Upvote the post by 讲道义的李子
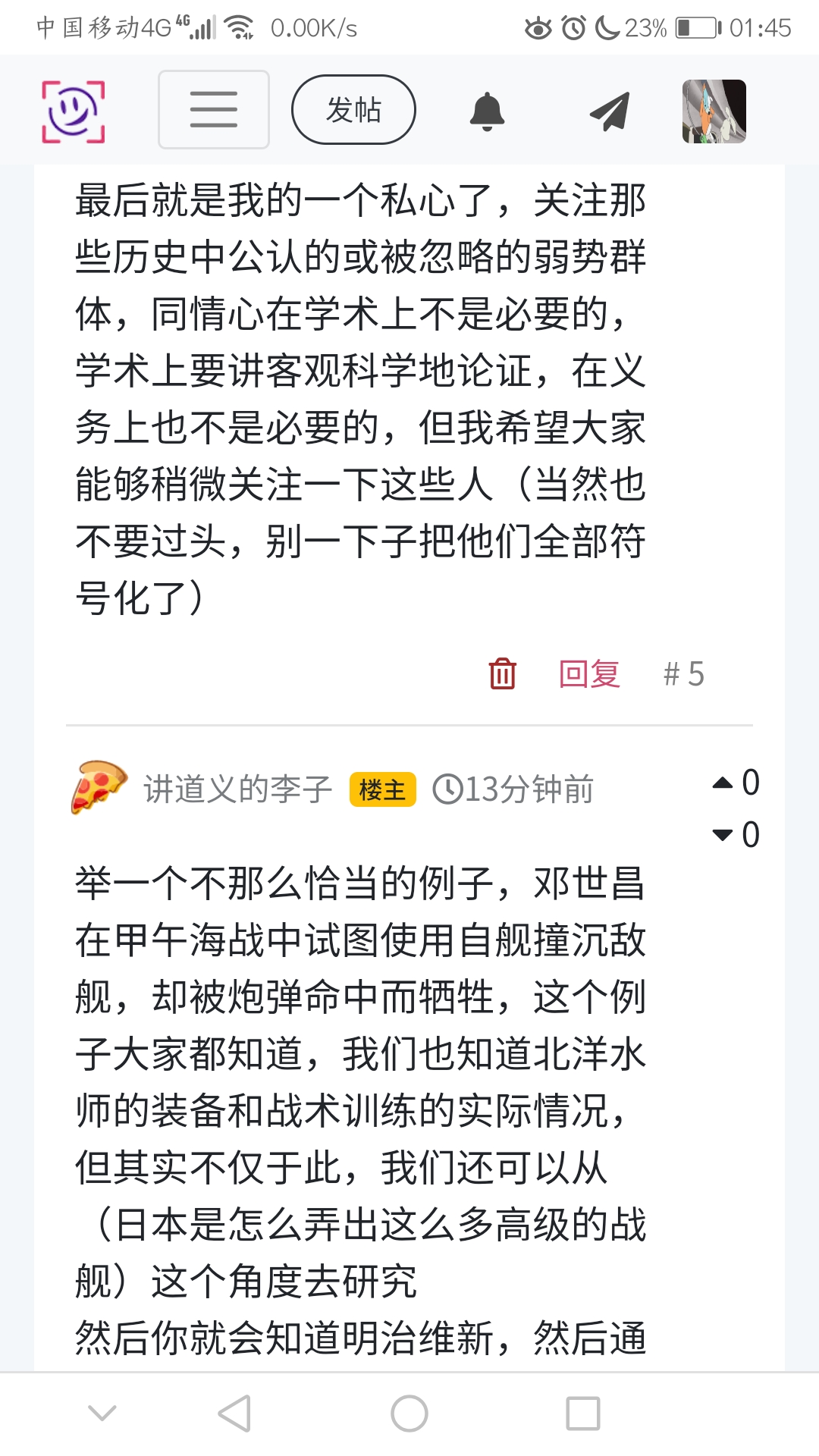This screenshot has width=819, height=1456. coord(723,783)
